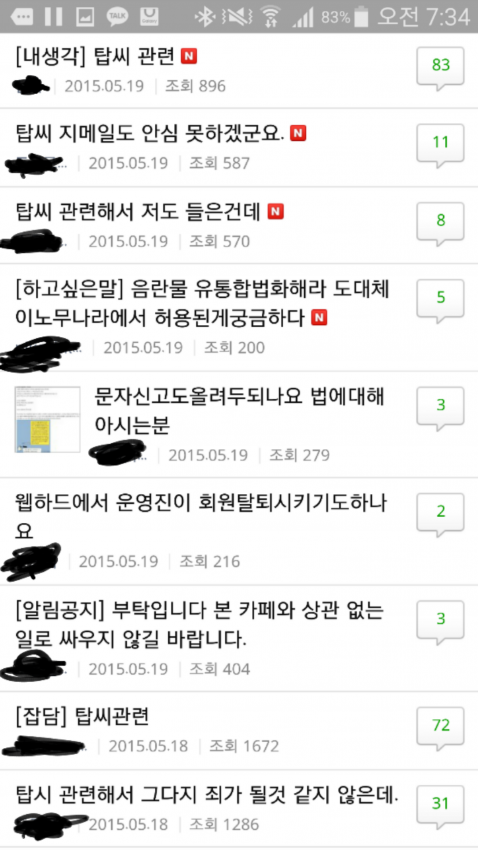478x850 pixels.
Task: View the 83 comments on '[내생각] 탑씨 관련'
Action: click(440, 68)
